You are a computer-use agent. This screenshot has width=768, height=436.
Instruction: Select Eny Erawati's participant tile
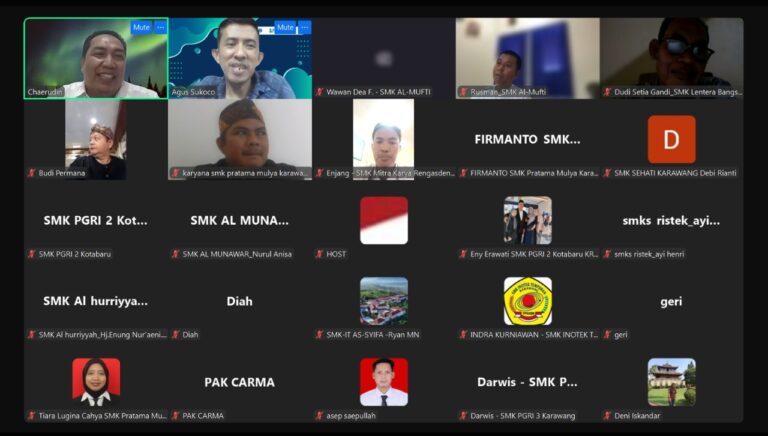(527, 221)
